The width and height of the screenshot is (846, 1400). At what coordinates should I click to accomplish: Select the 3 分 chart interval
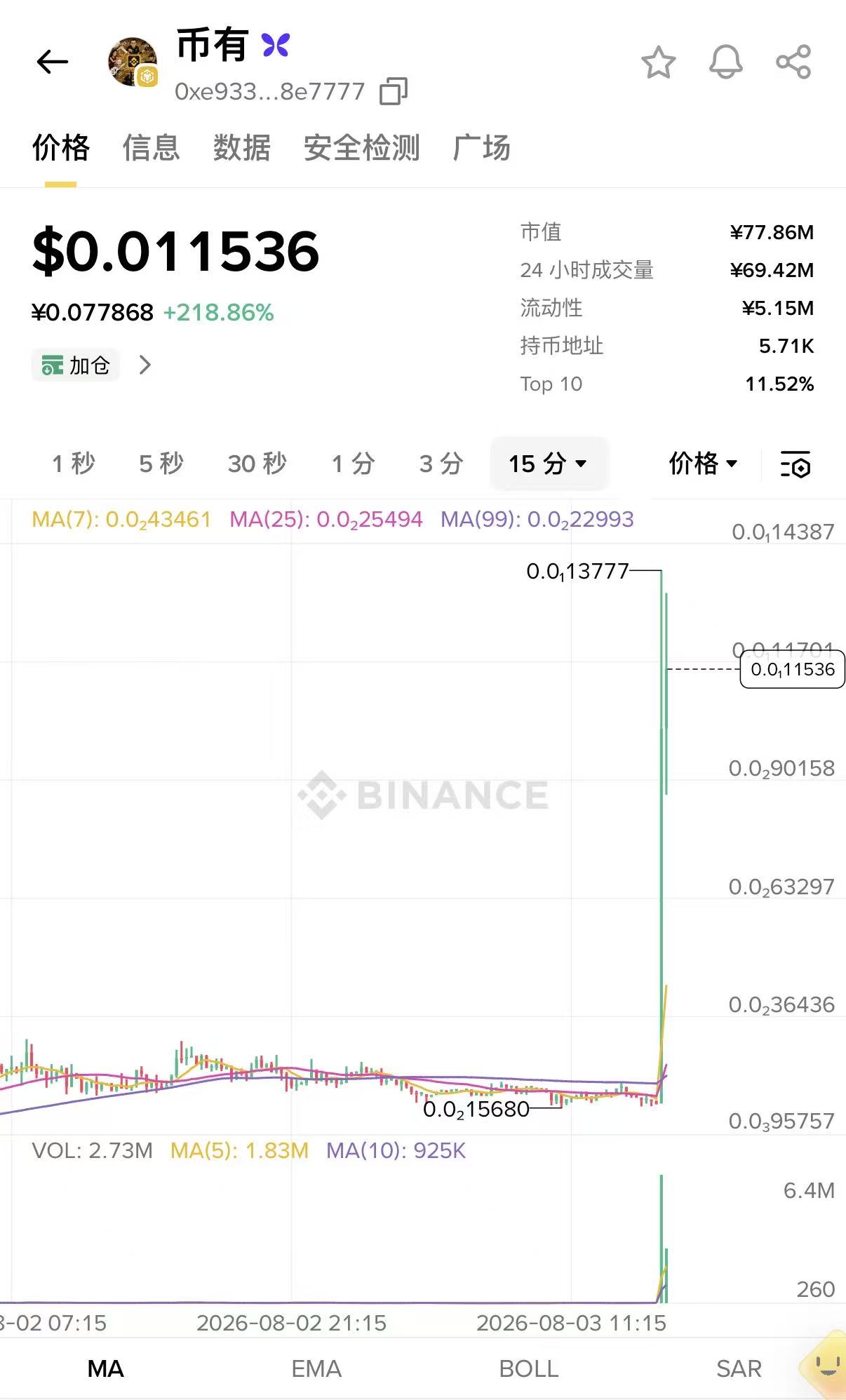pos(441,464)
